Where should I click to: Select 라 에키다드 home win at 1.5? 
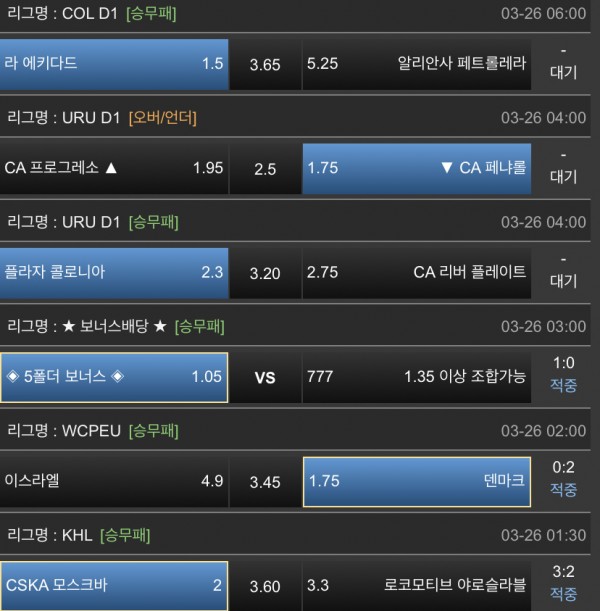[114, 63]
